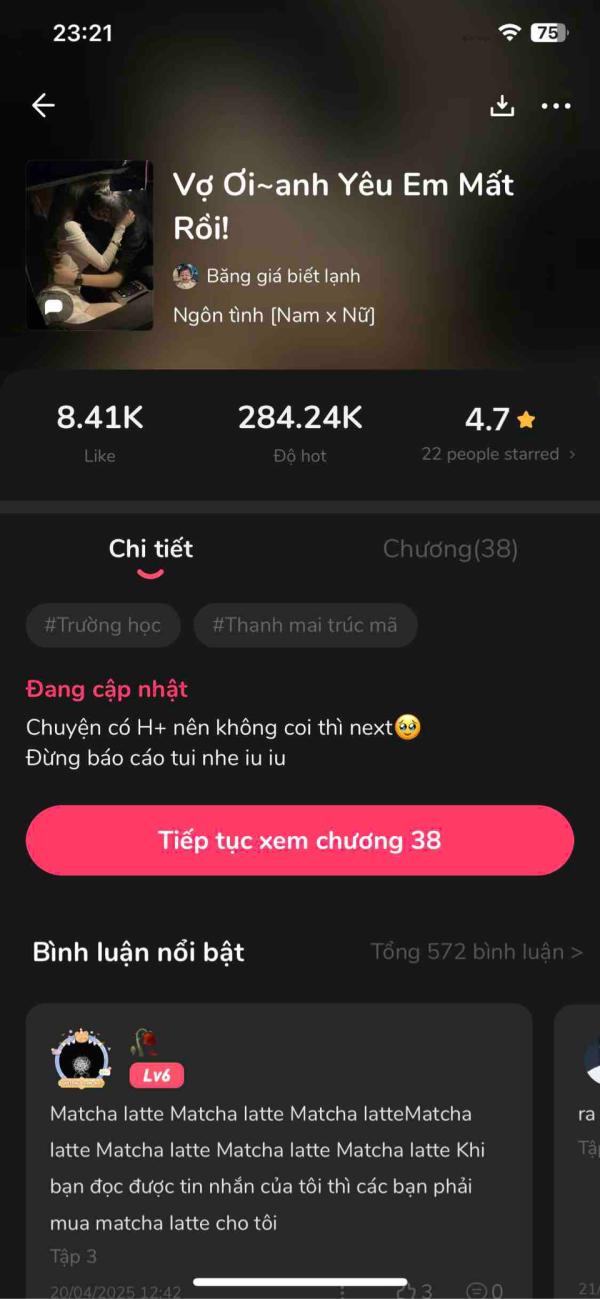The width and height of the screenshot is (600, 1299).
Task: Go back using the top-left arrow
Action: (43, 106)
